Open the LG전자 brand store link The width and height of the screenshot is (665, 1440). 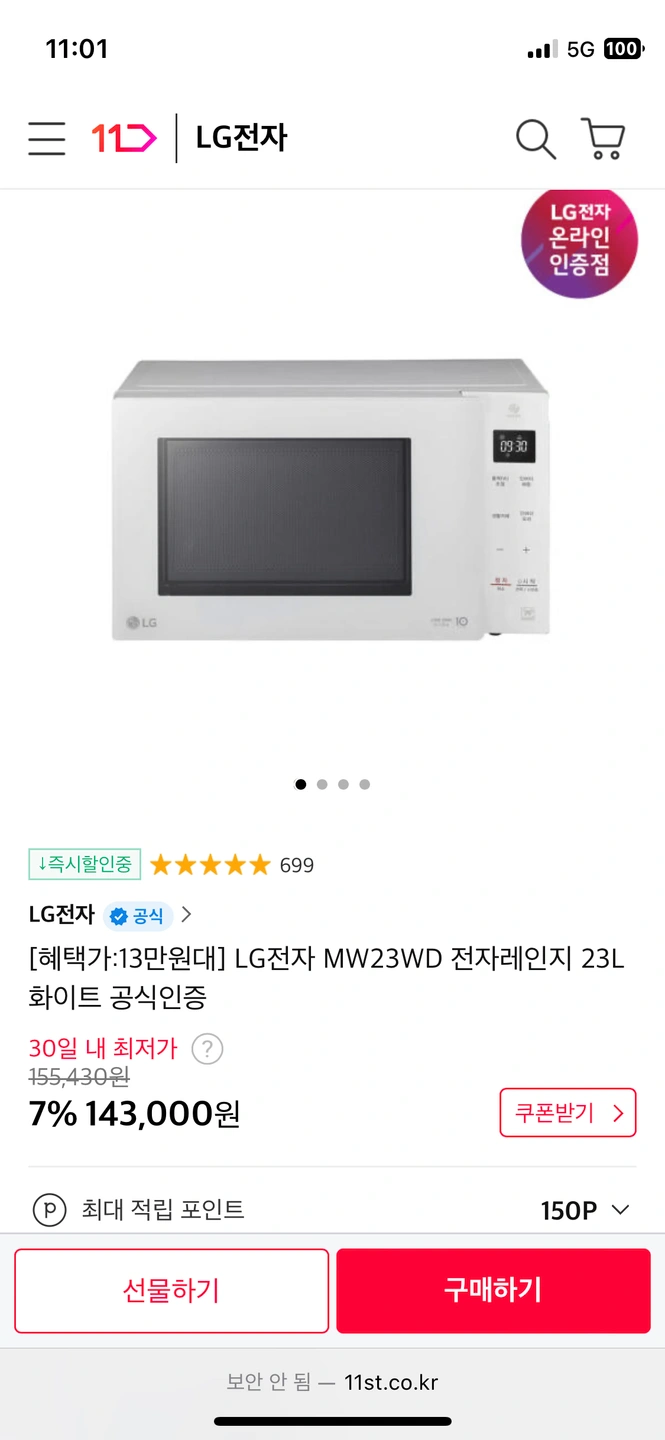click(x=241, y=138)
